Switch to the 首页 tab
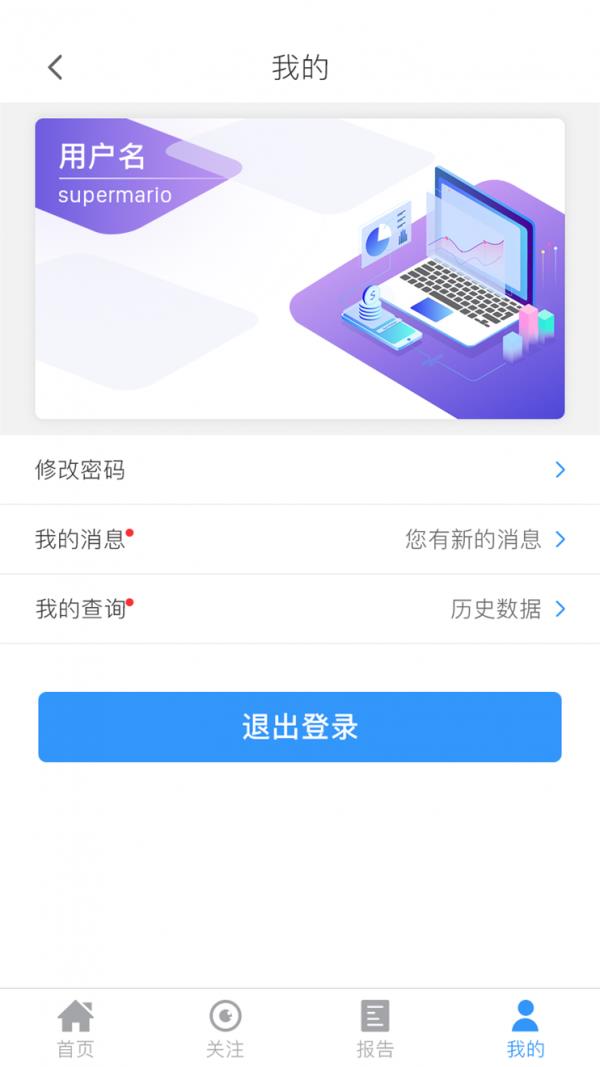 (x=75, y=1028)
